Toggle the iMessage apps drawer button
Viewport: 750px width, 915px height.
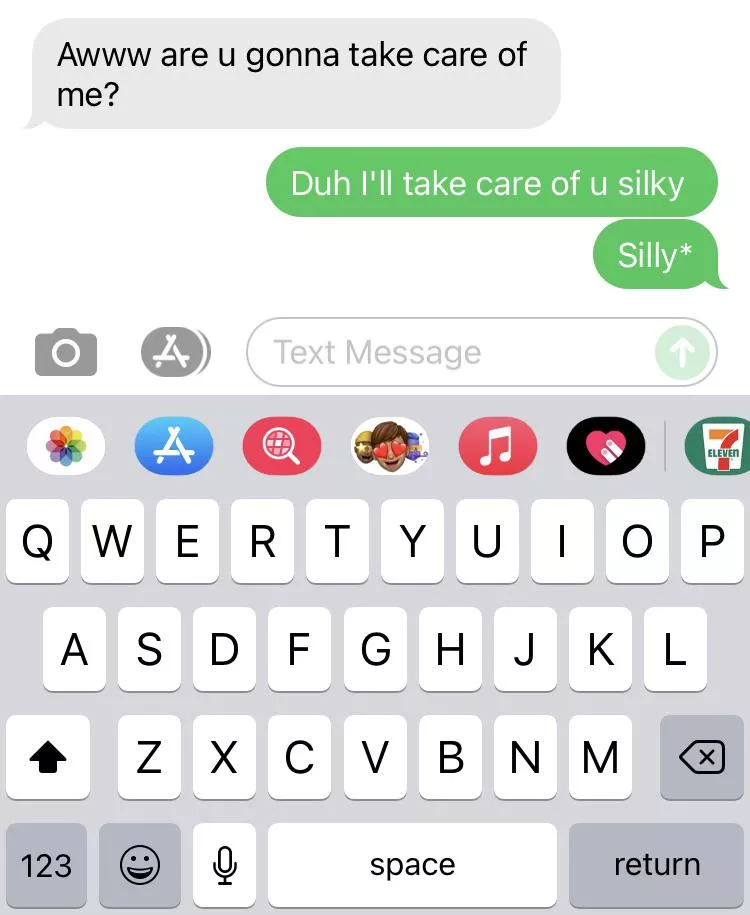[x=175, y=352]
